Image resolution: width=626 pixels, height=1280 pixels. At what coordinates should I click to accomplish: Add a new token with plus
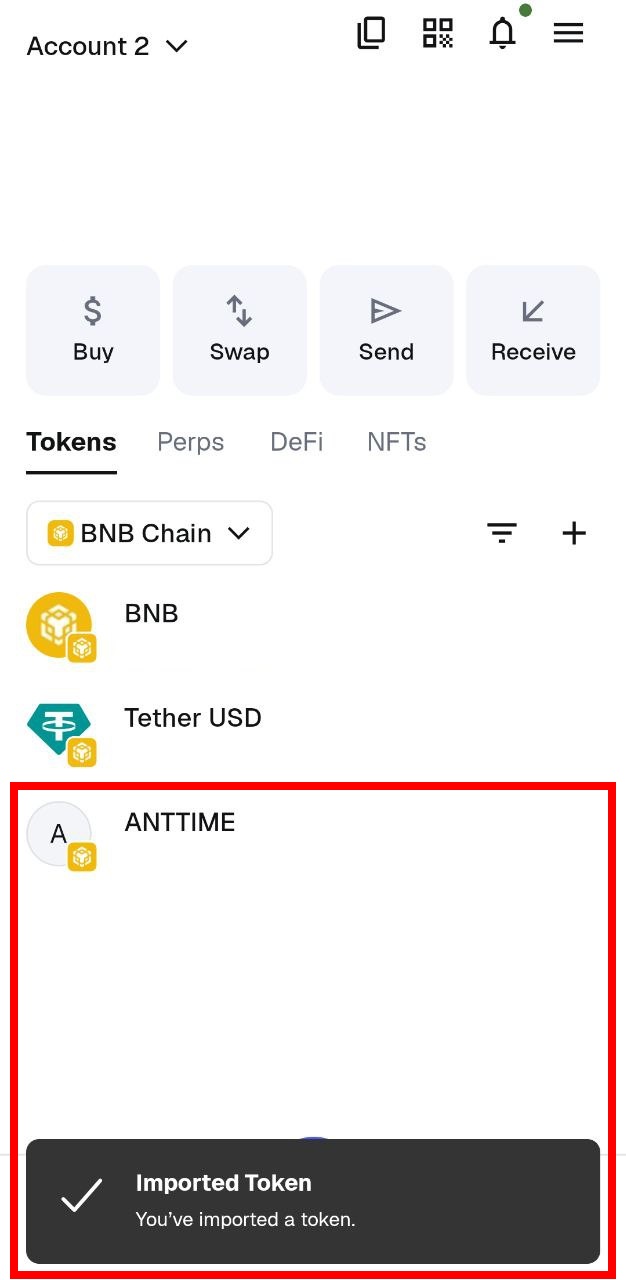tap(574, 533)
